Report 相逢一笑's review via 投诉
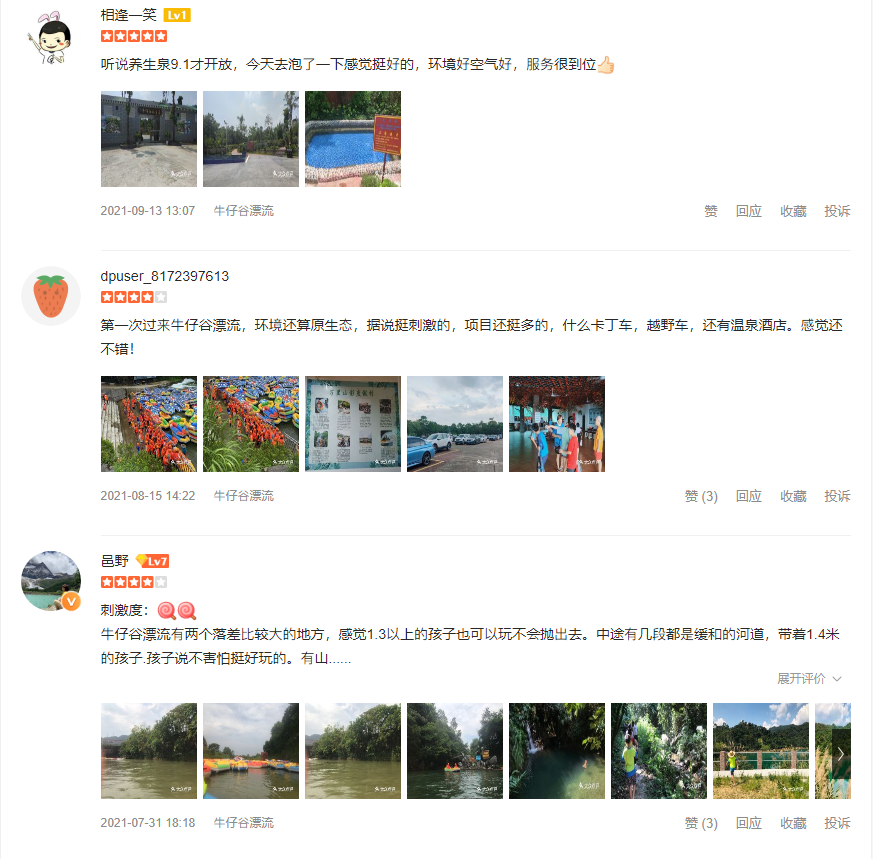Screen dimensions: 873x859 coord(837,211)
